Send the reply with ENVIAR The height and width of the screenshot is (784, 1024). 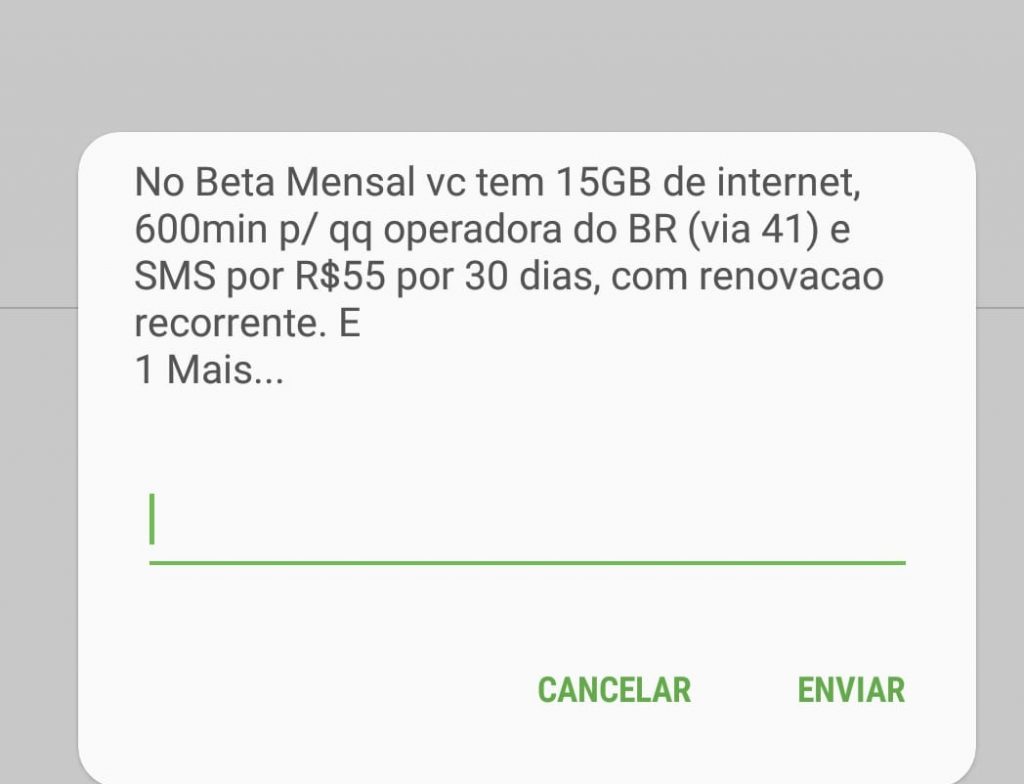pyautogui.click(x=851, y=690)
